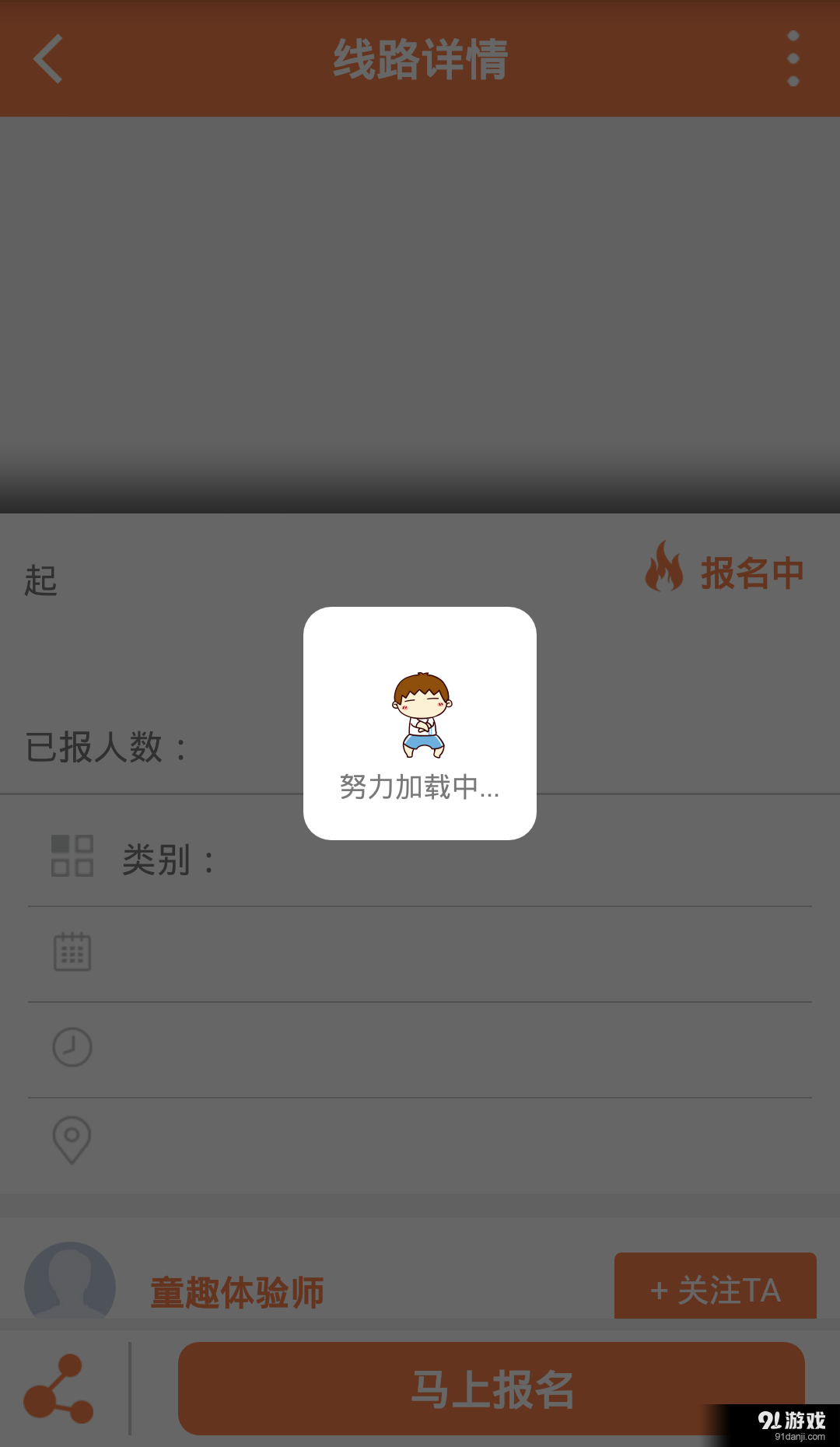Tap the flame icon beside 报名中
840x1447 pixels.
click(x=664, y=571)
